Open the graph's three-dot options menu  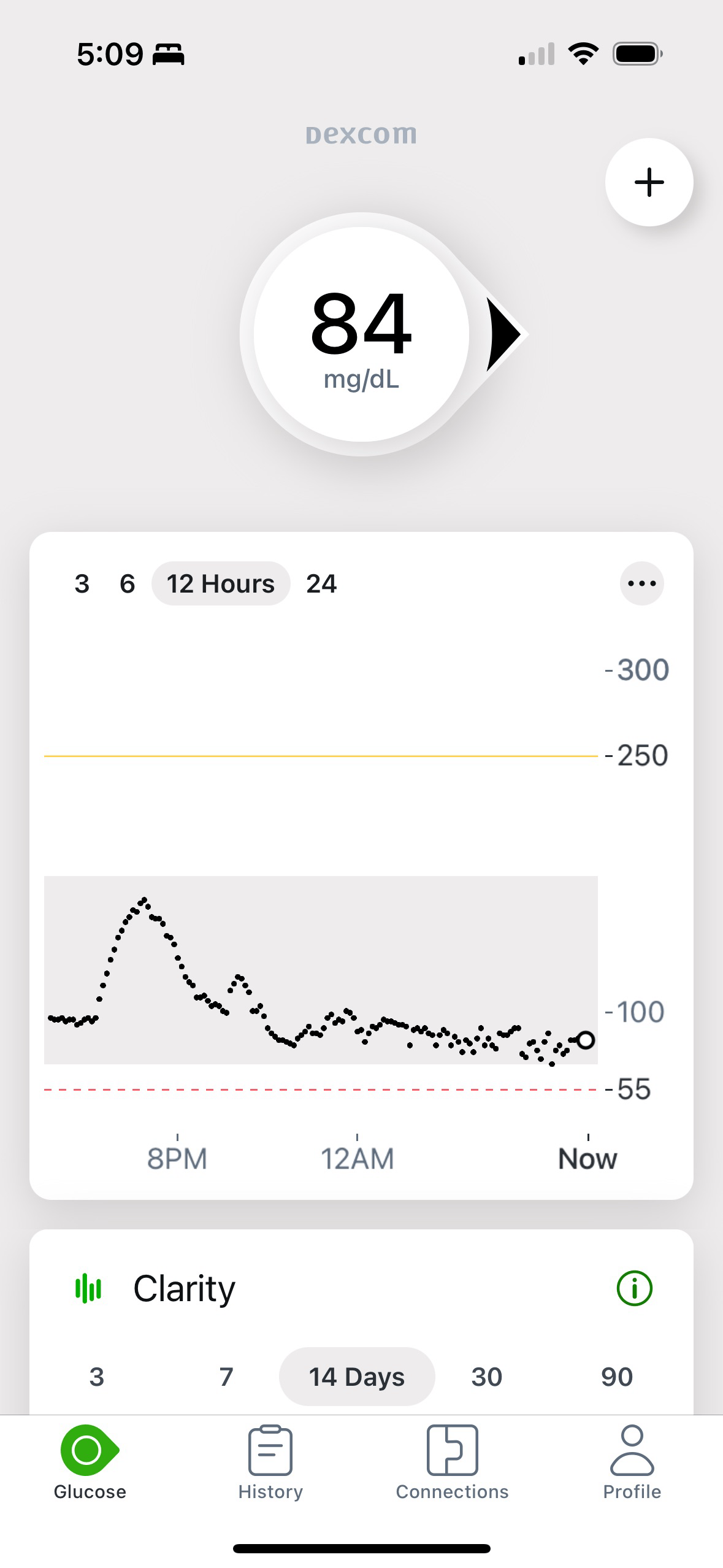(641, 583)
